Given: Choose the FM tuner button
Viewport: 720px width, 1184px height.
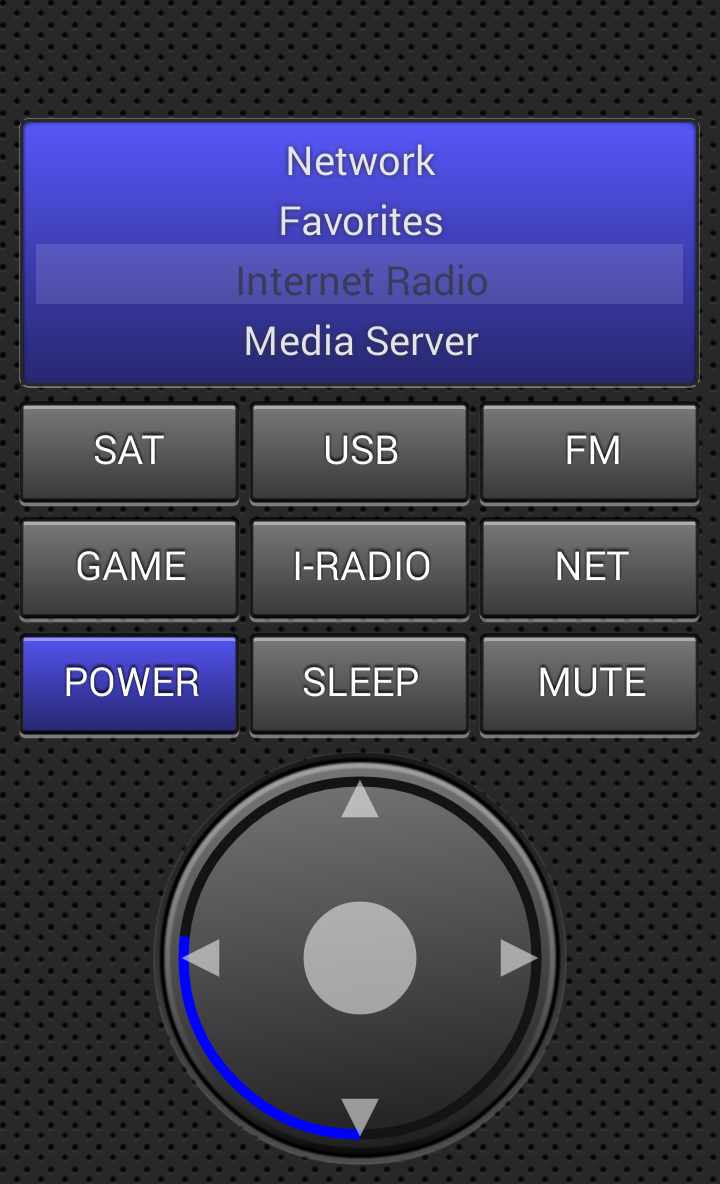Looking at the screenshot, I should (590, 452).
